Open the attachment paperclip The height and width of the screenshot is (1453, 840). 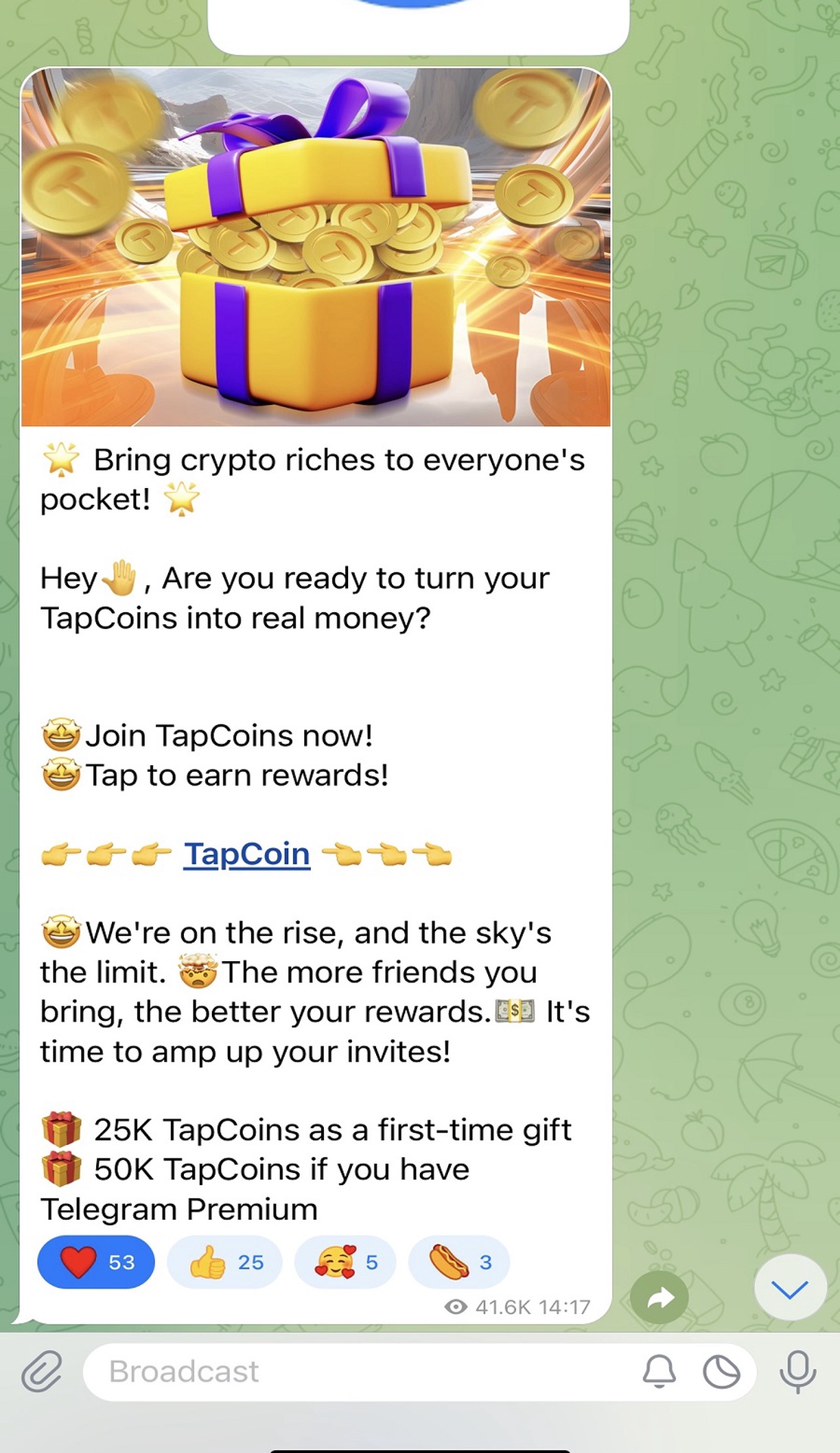tap(42, 1371)
